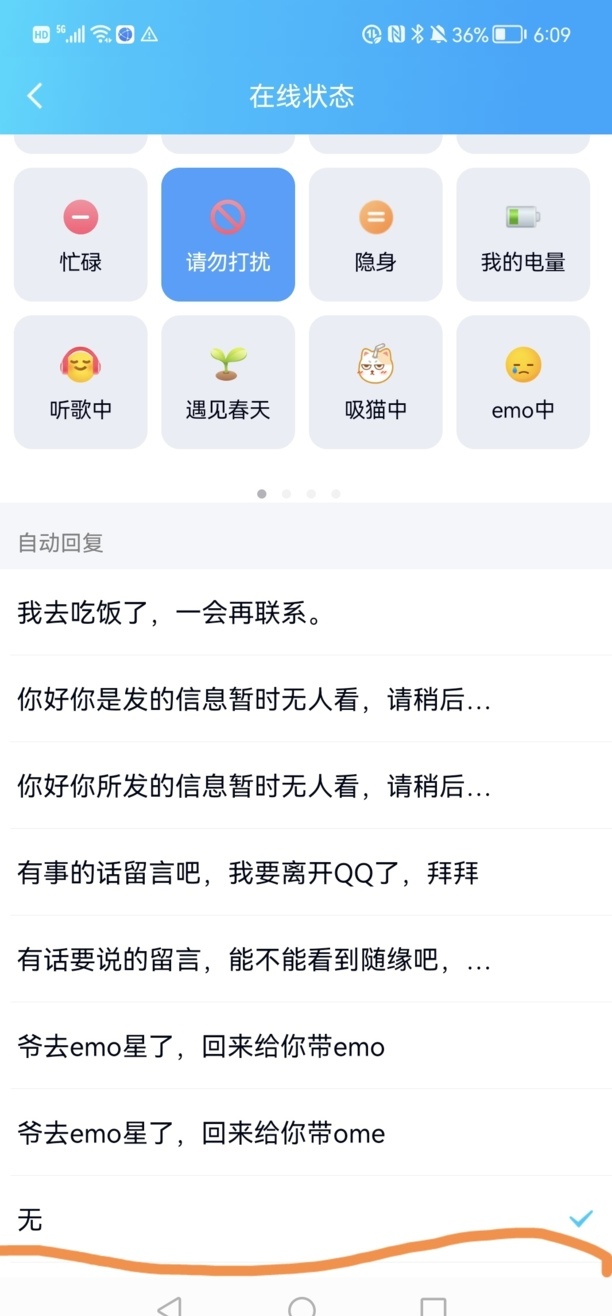Image resolution: width=612 pixels, height=1316 pixels.
Task: Select the 我的电量 status
Action: click(x=523, y=235)
